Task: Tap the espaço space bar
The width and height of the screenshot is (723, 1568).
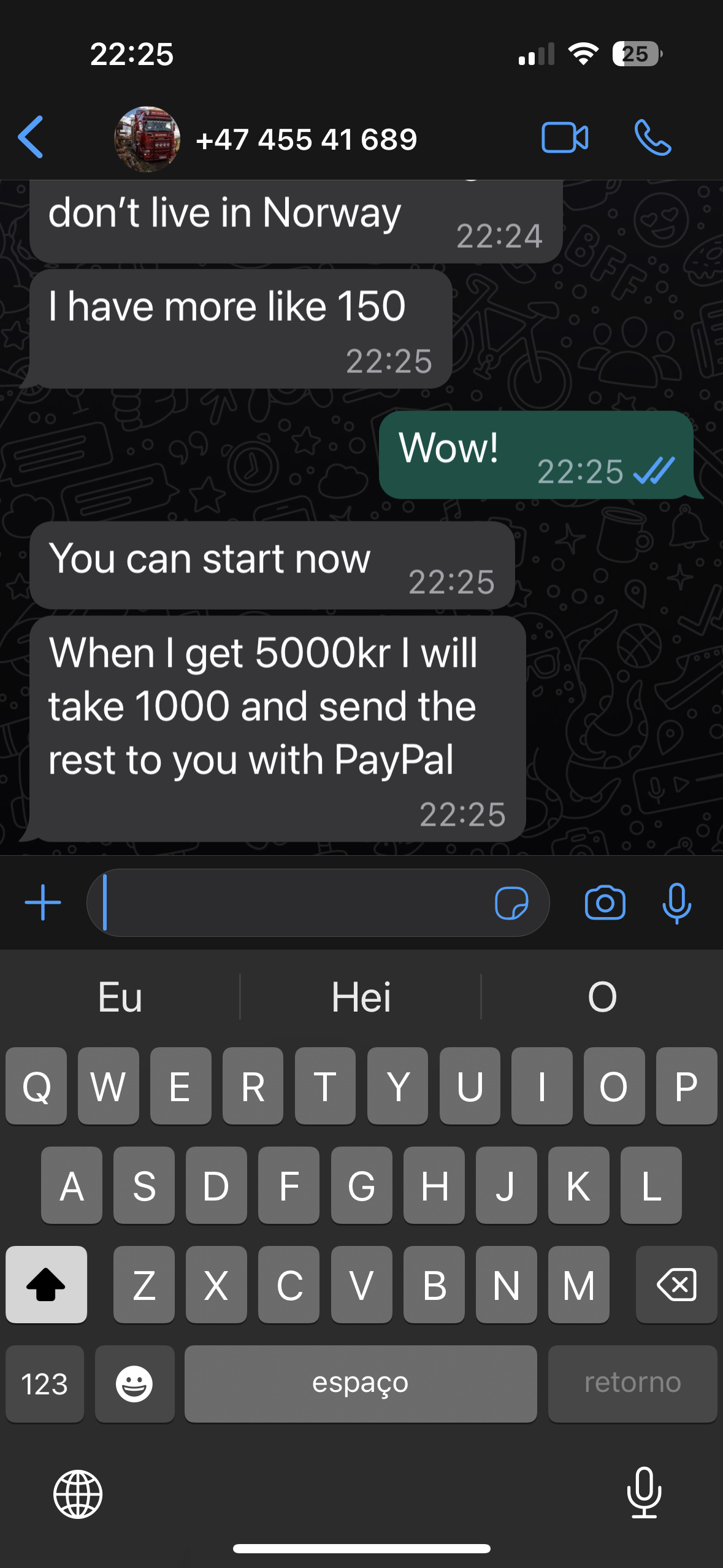Action: click(361, 1383)
